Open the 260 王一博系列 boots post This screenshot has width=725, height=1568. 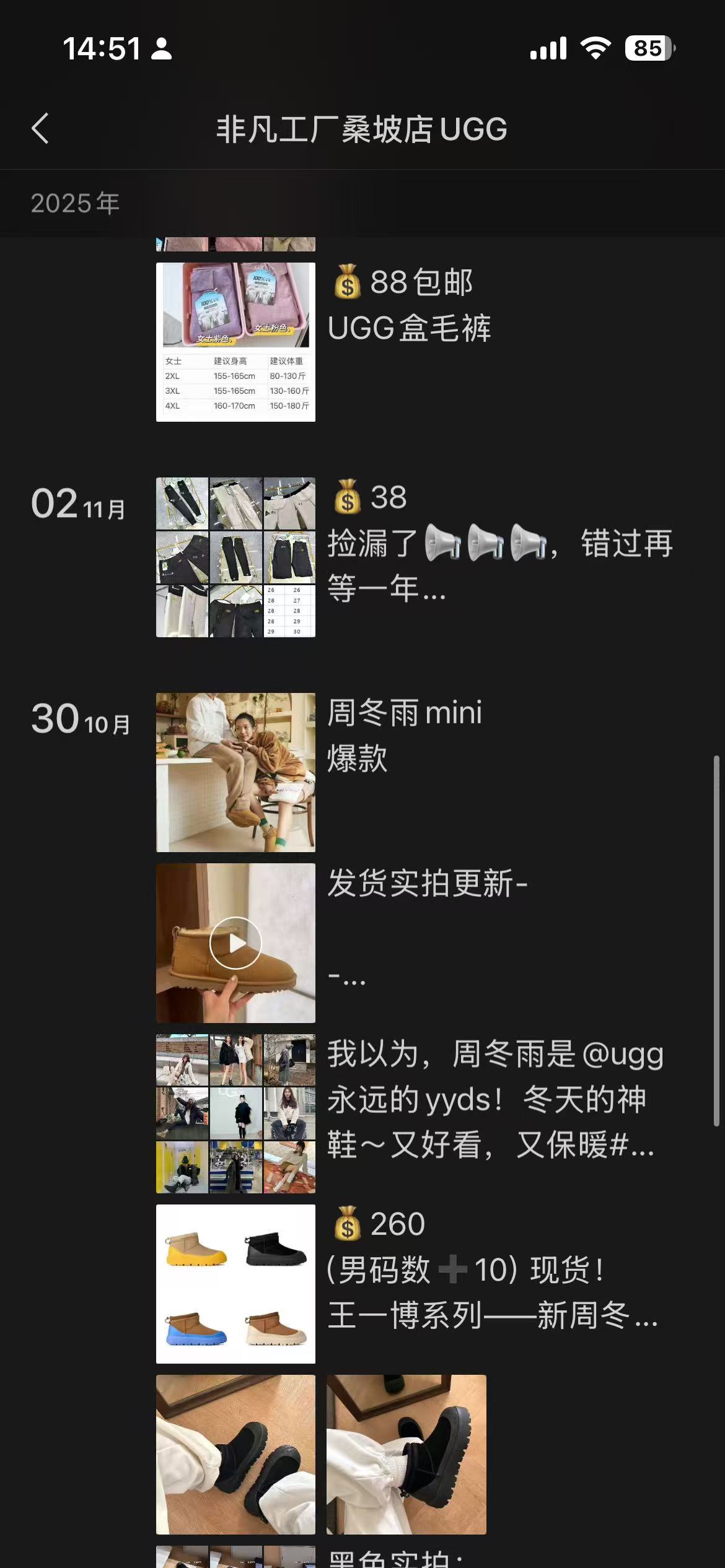[235, 1284]
